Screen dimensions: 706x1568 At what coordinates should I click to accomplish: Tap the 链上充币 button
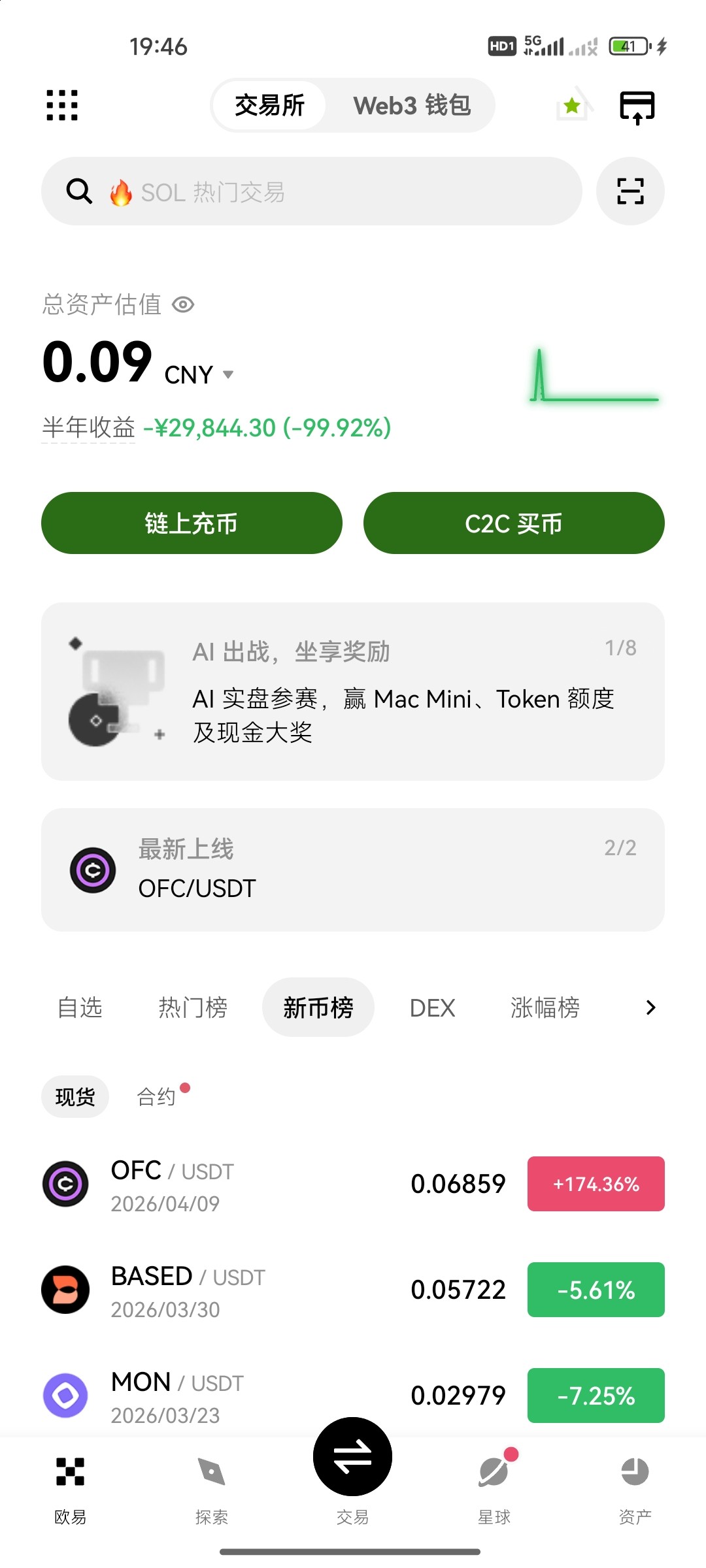pos(192,523)
